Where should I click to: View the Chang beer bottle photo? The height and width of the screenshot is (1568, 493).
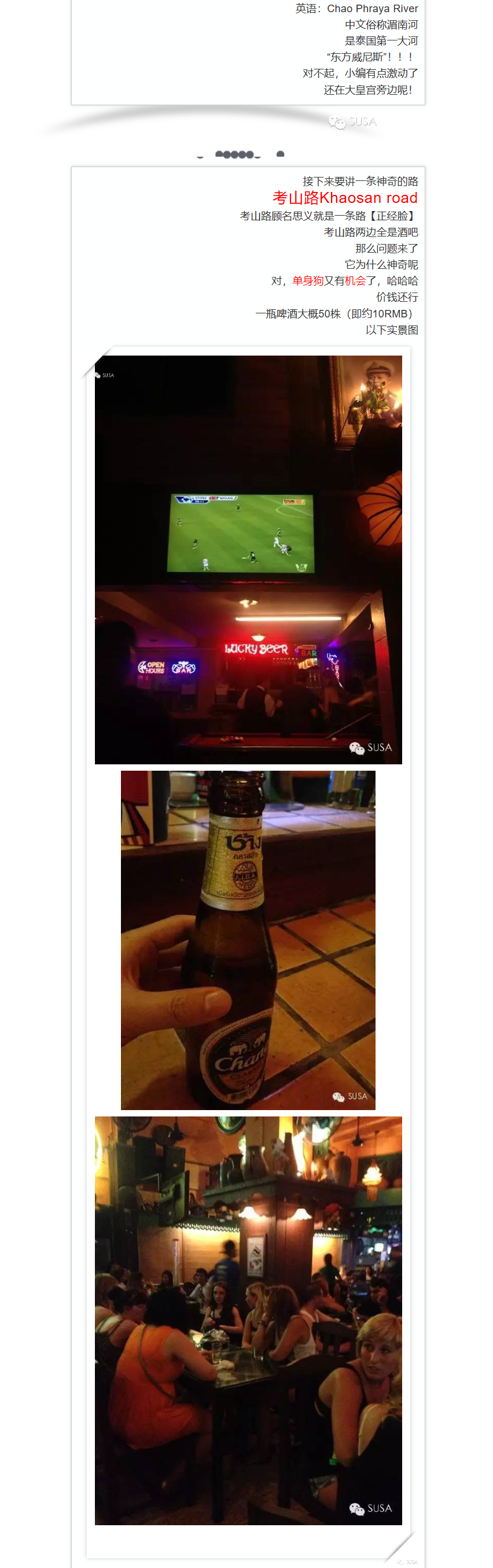[x=248, y=940]
